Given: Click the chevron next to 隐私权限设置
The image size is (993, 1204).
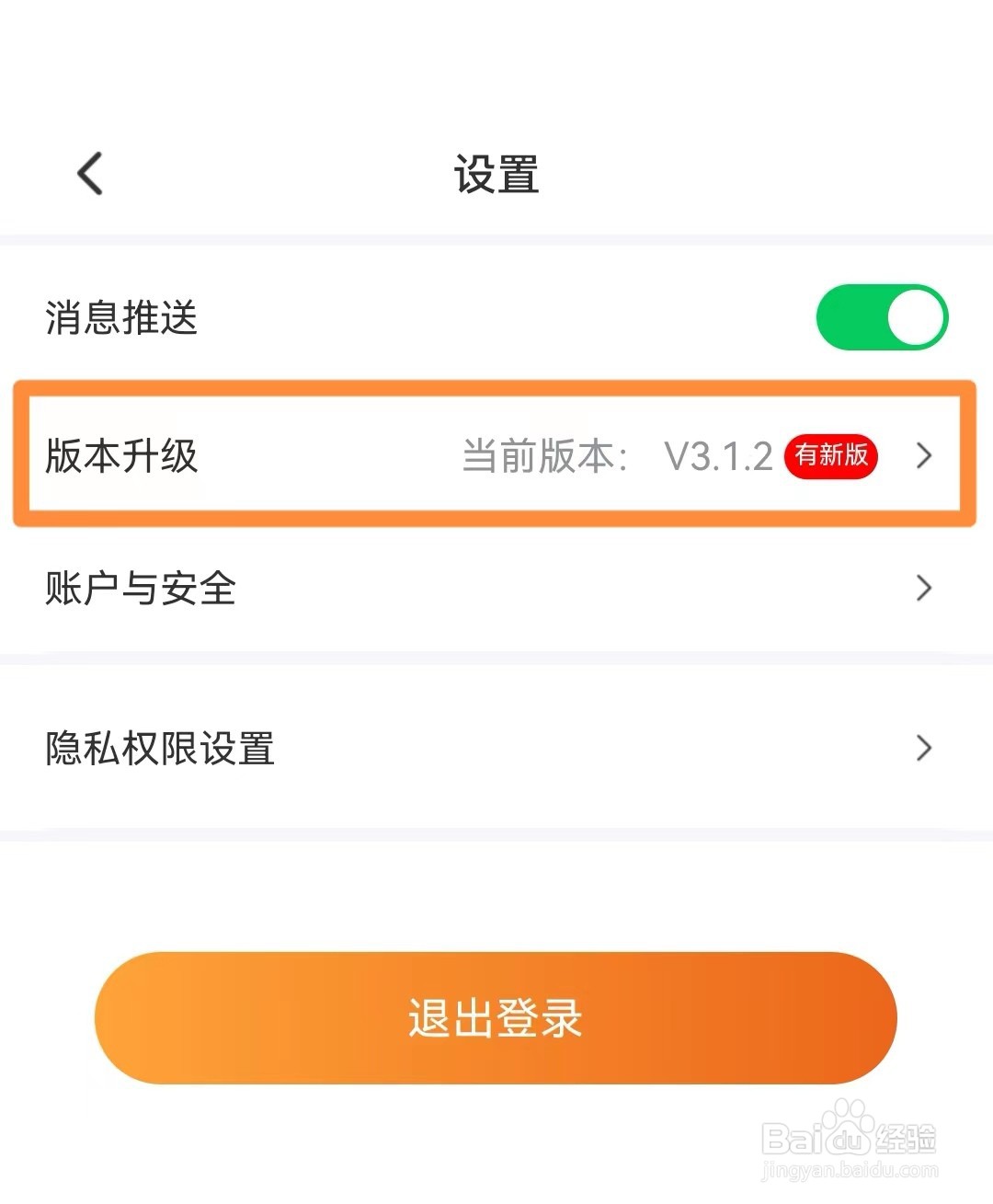Looking at the screenshot, I should tap(925, 750).
